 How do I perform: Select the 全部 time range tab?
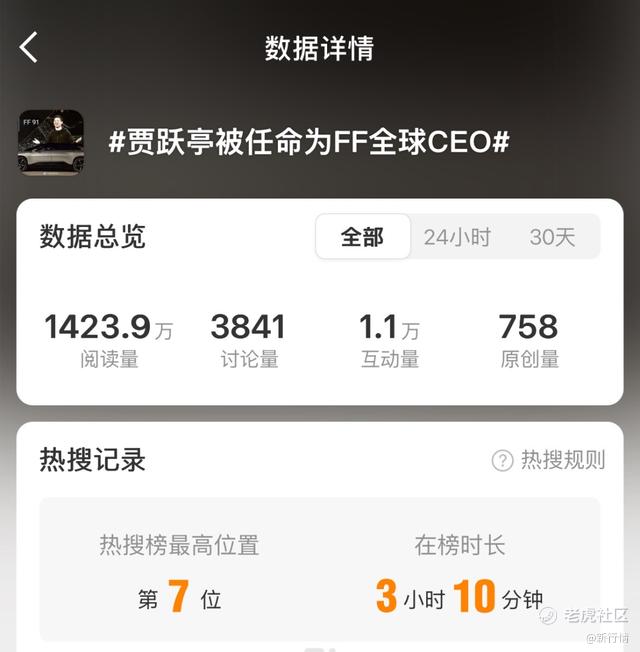tap(363, 237)
